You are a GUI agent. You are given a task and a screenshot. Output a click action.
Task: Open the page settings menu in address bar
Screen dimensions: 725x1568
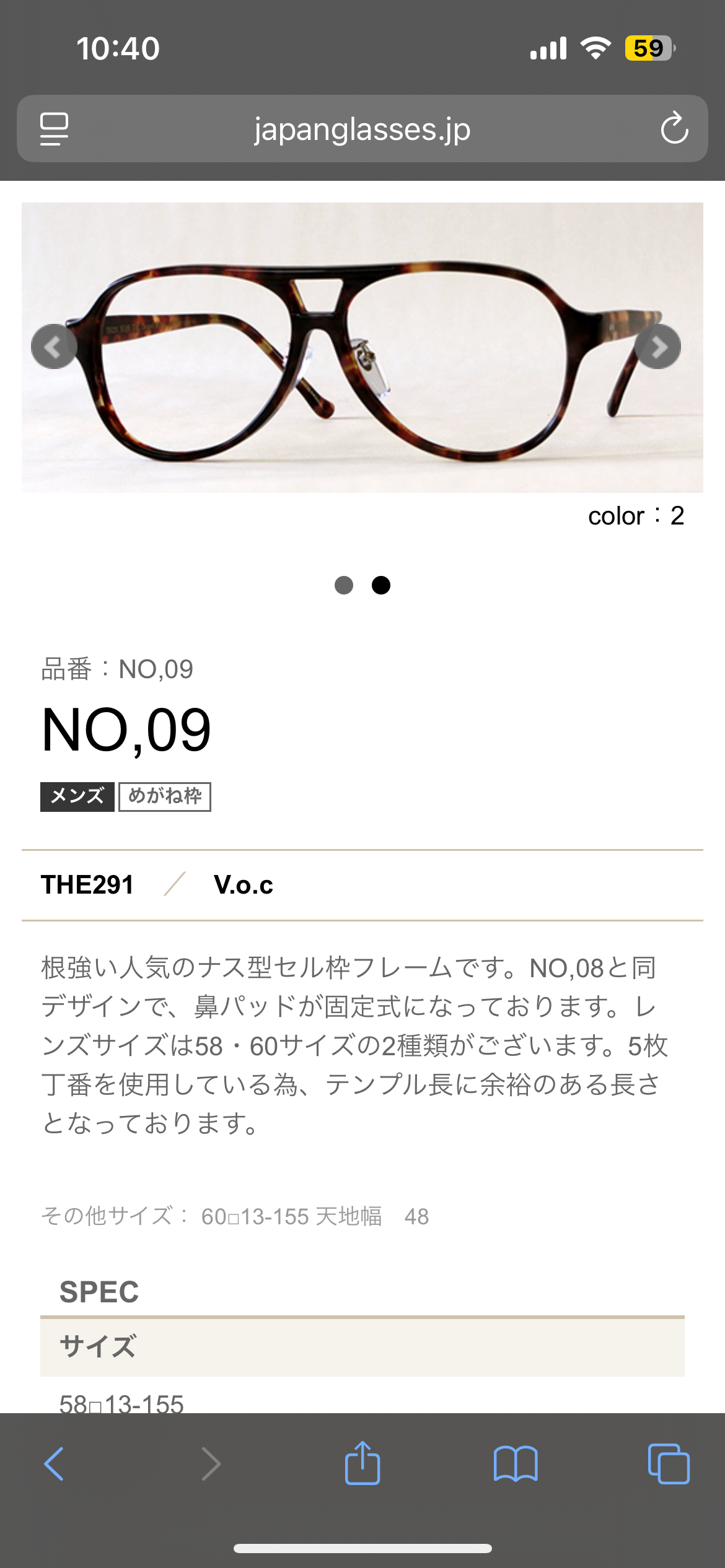[54, 129]
